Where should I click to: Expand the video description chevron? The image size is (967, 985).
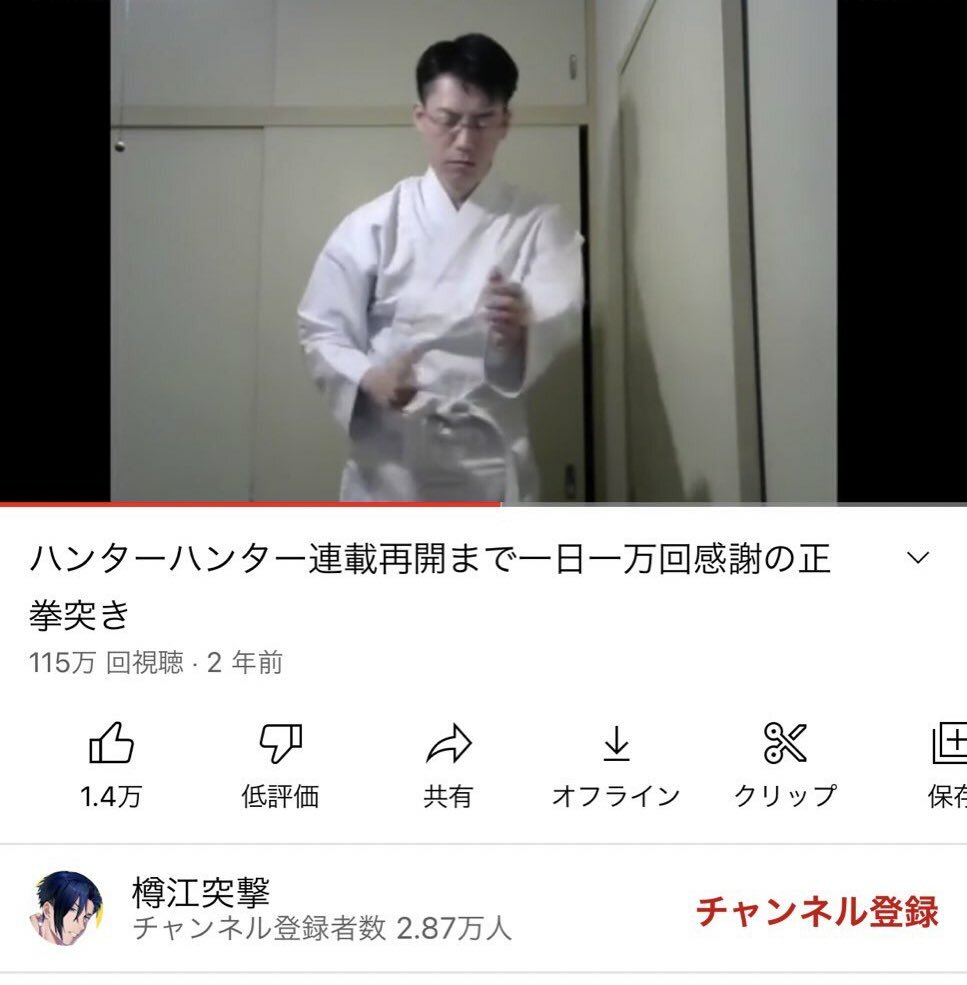point(917,558)
